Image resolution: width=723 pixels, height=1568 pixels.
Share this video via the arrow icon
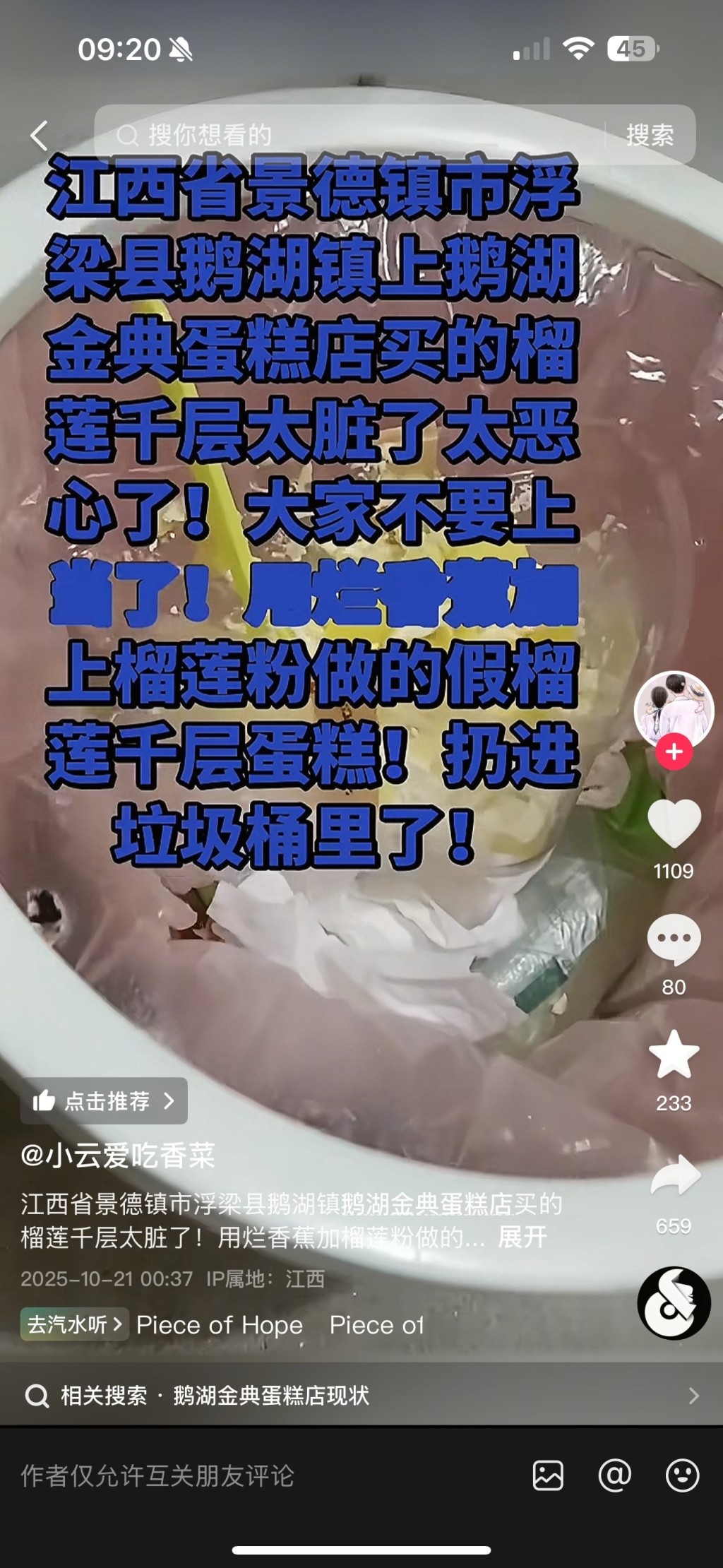coord(674,1176)
